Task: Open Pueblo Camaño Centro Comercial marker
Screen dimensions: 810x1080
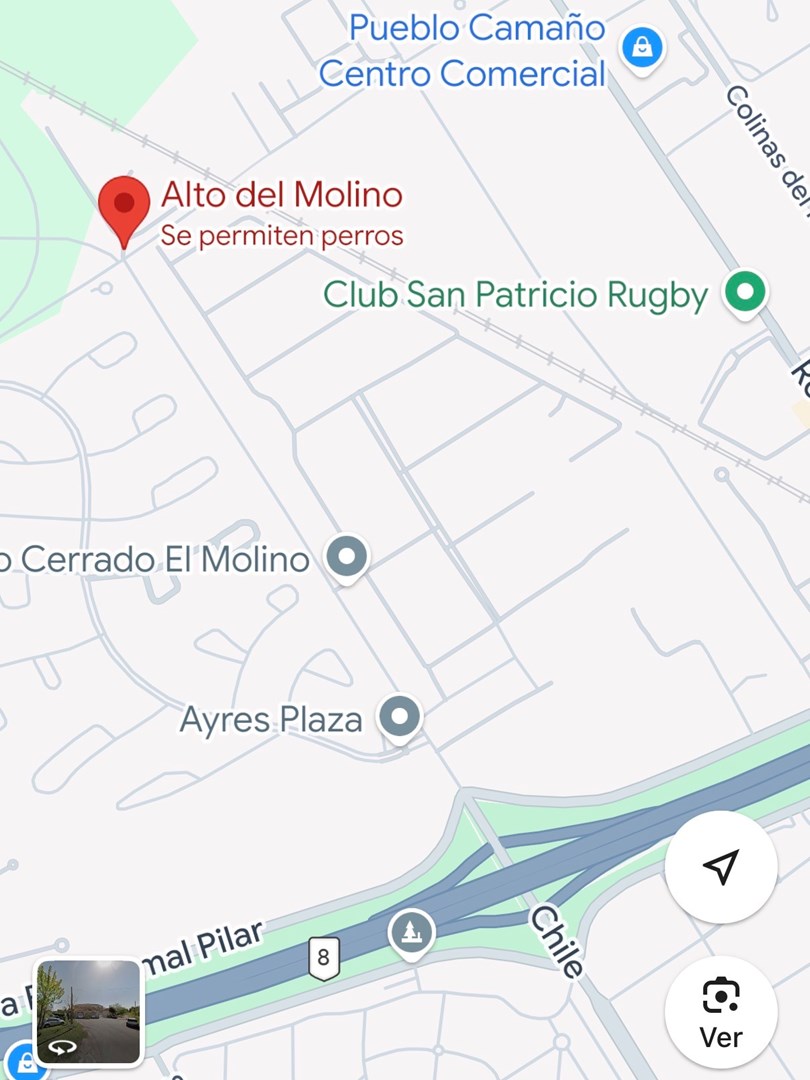Action: click(x=642, y=50)
